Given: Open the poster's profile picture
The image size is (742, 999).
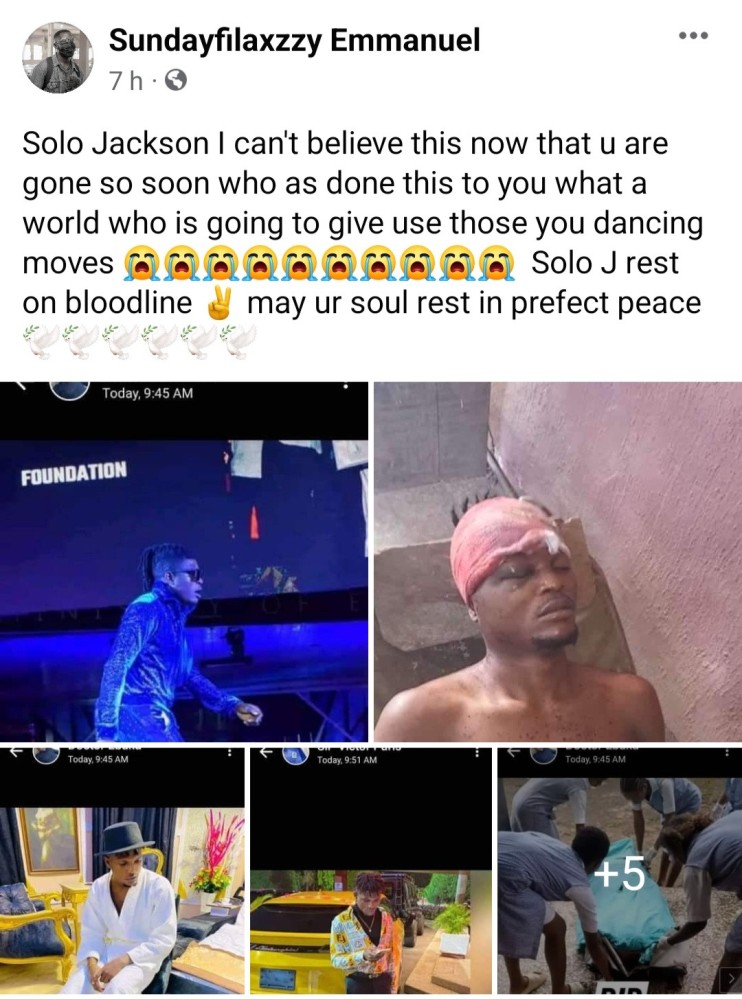Looking at the screenshot, I should point(58,58).
